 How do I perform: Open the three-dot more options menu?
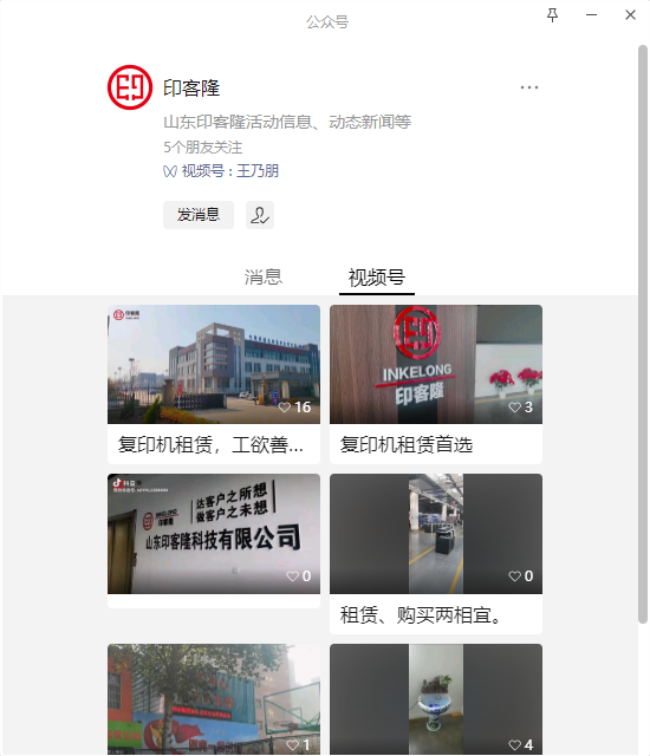[x=529, y=88]
